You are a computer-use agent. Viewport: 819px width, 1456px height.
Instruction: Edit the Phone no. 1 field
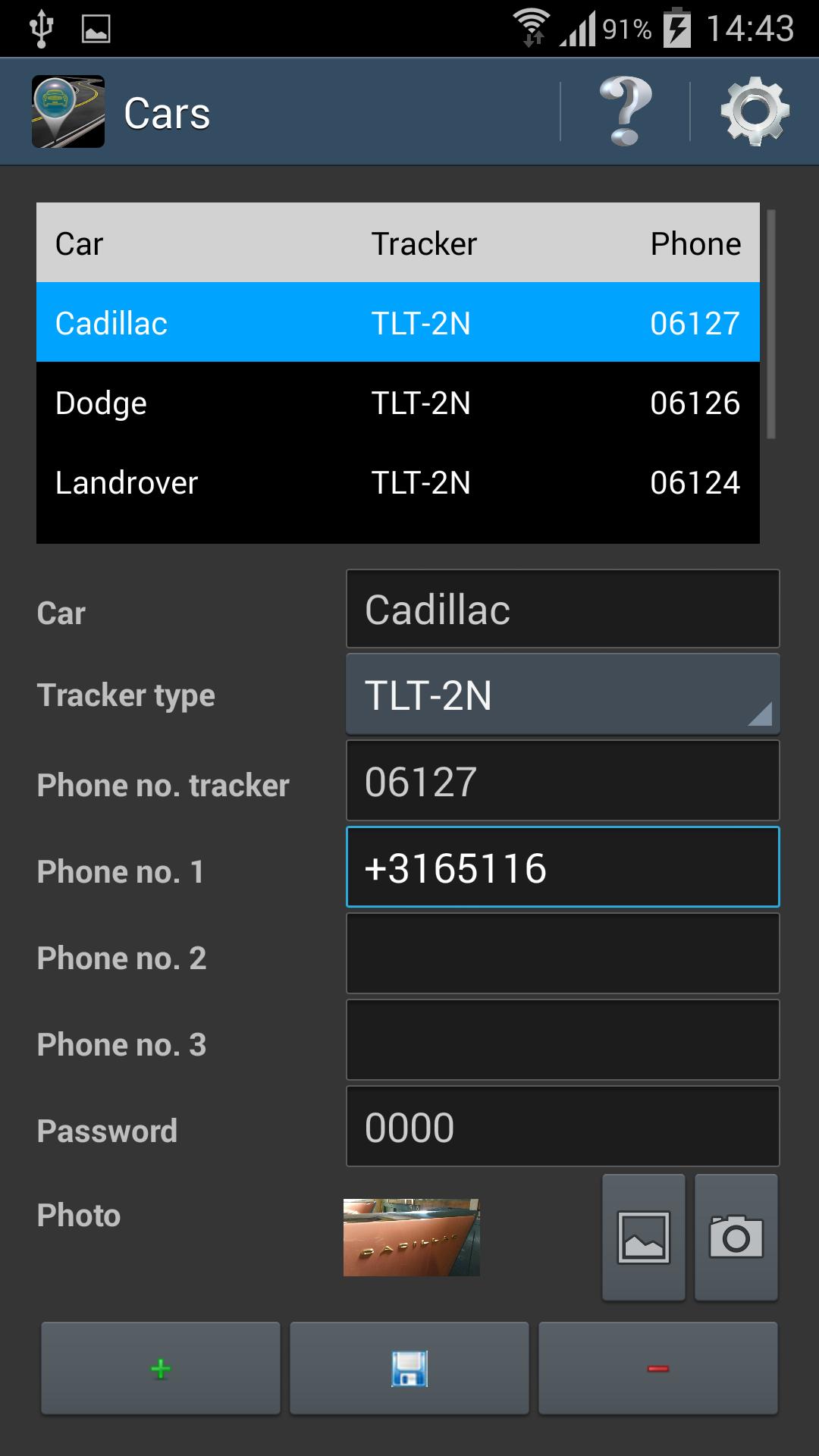[561, 868]
